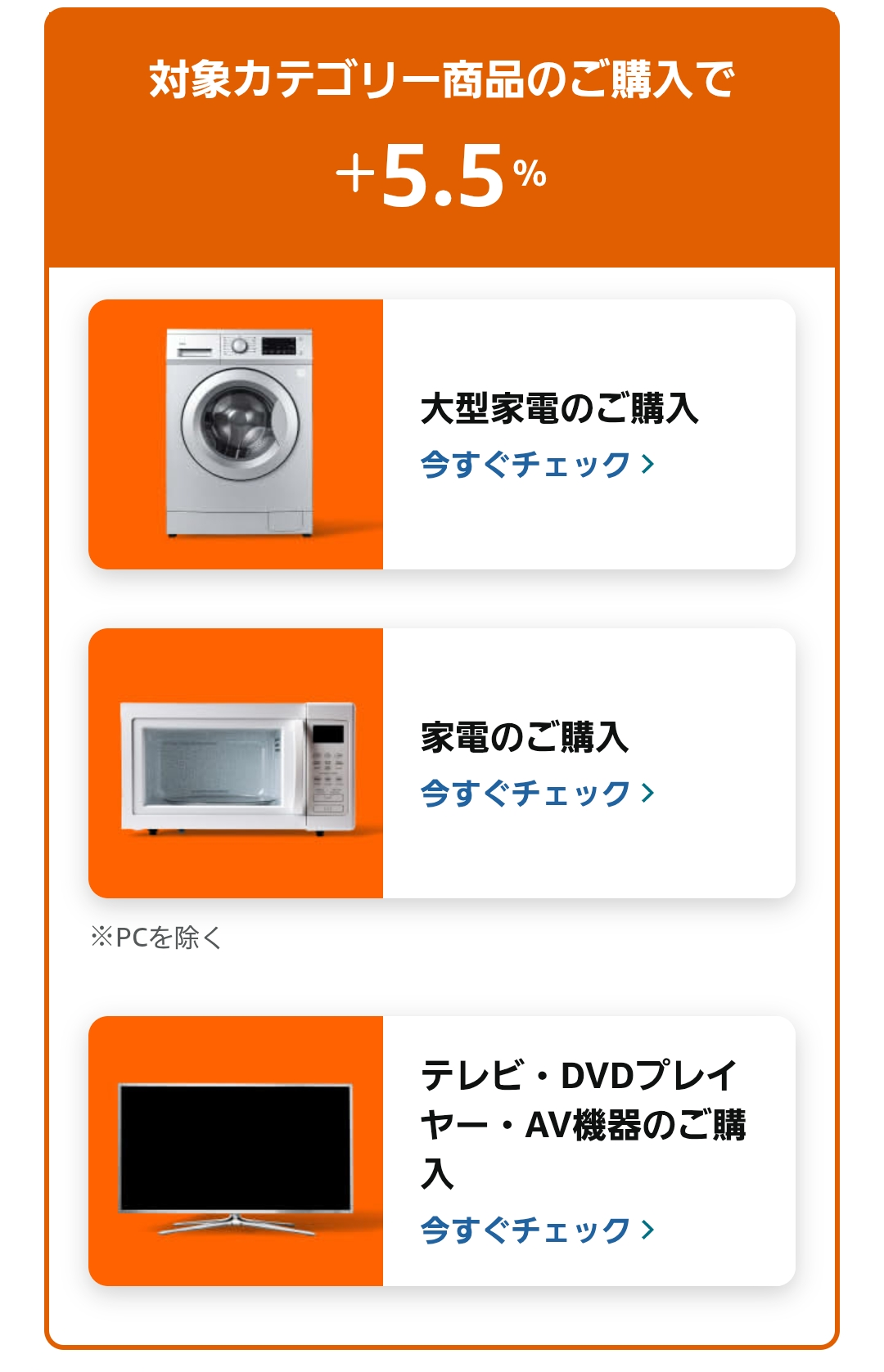View テレビ・DVDプレイヤー・AV機器 category card

pyautogui.click(x=442, y=1150)
